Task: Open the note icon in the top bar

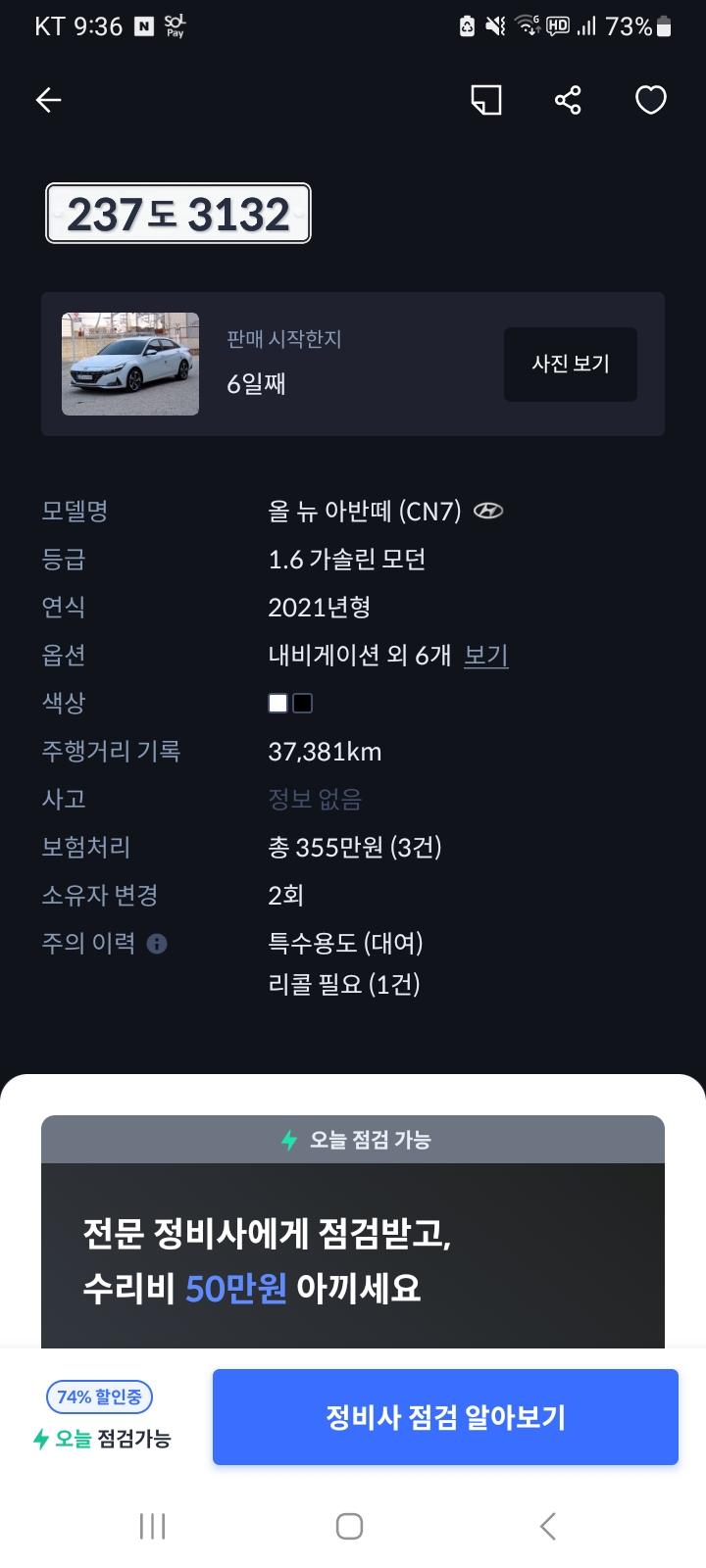Action: click(x=486, y=100)
